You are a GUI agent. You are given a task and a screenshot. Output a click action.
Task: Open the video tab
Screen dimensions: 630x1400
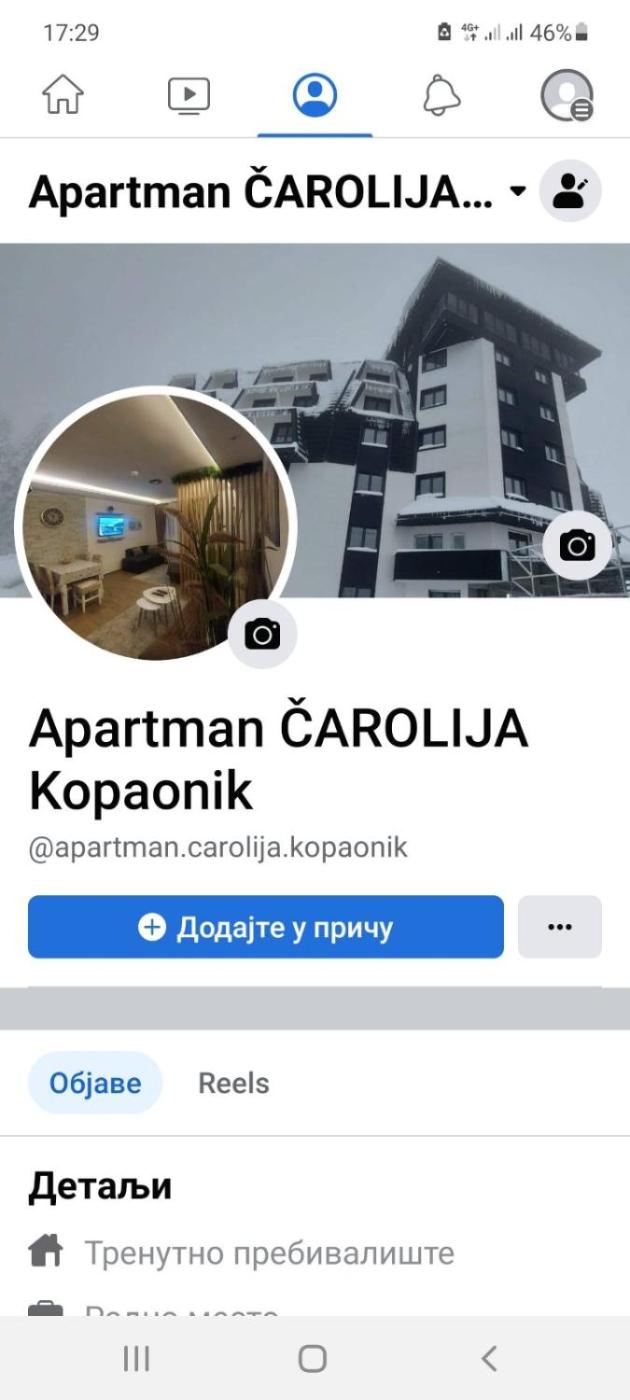point(188,97)
